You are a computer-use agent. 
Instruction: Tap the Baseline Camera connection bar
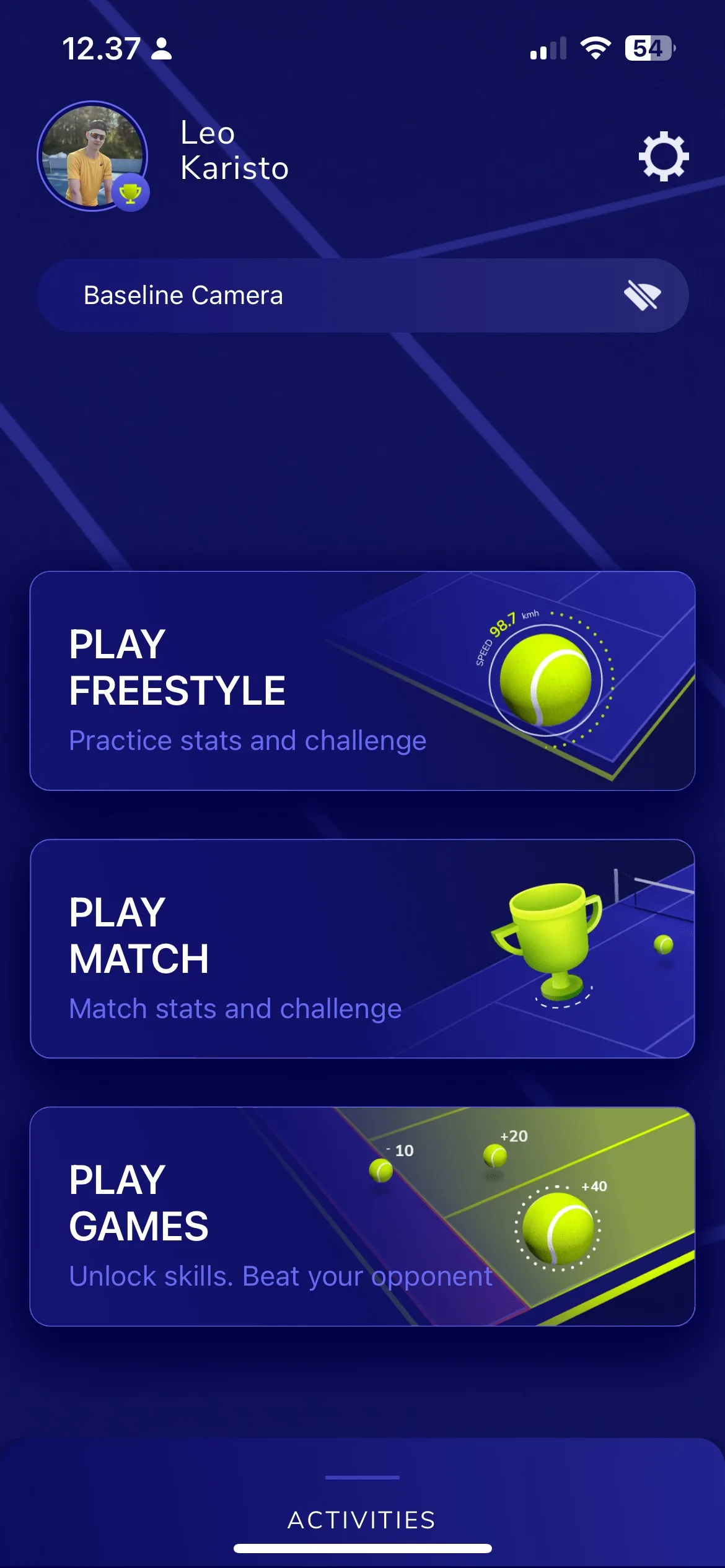coord(362,295)
